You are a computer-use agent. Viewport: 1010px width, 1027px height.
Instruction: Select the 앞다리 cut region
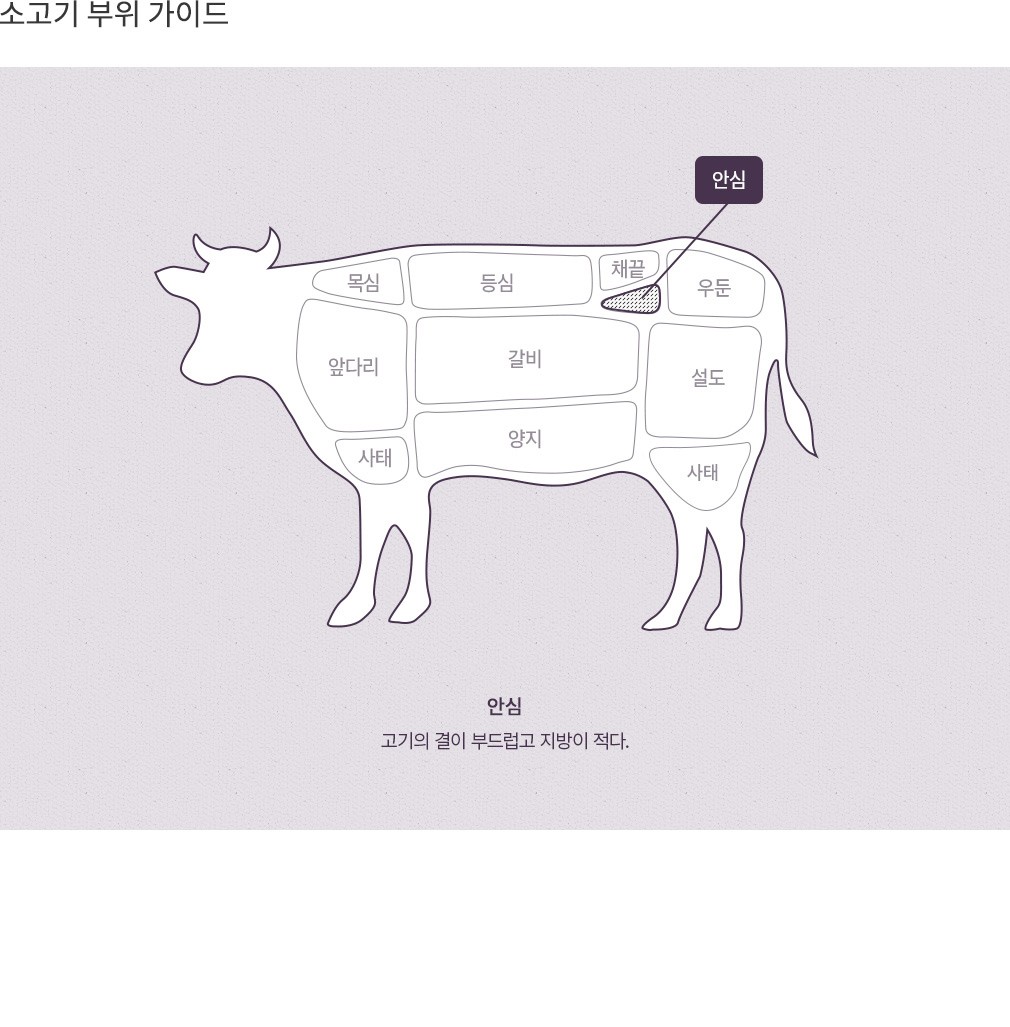[353, 366]
